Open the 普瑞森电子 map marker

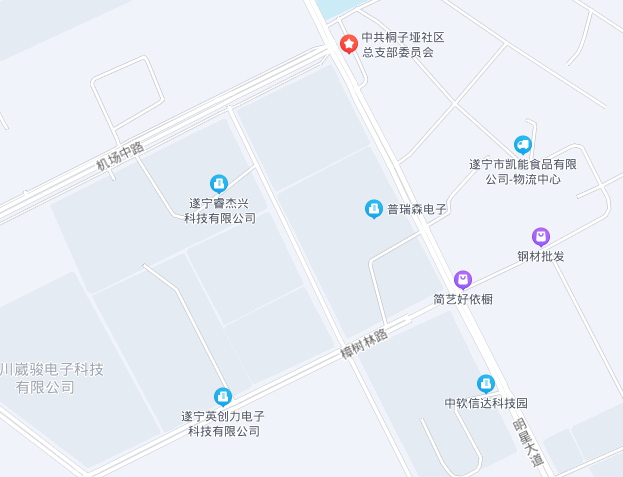click(x=373, y=209)
